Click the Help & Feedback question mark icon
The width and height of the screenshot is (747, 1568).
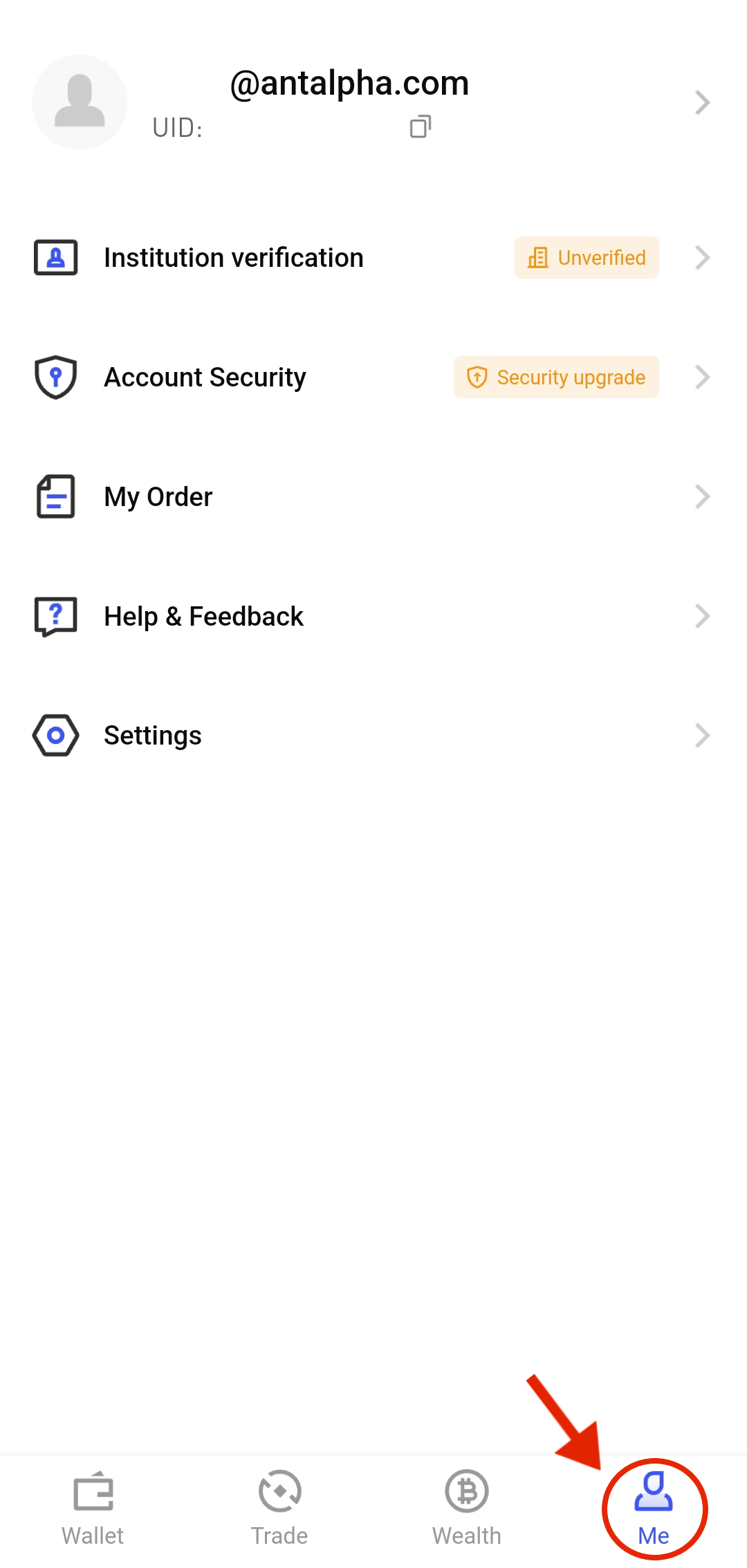[x=55, y=615]
